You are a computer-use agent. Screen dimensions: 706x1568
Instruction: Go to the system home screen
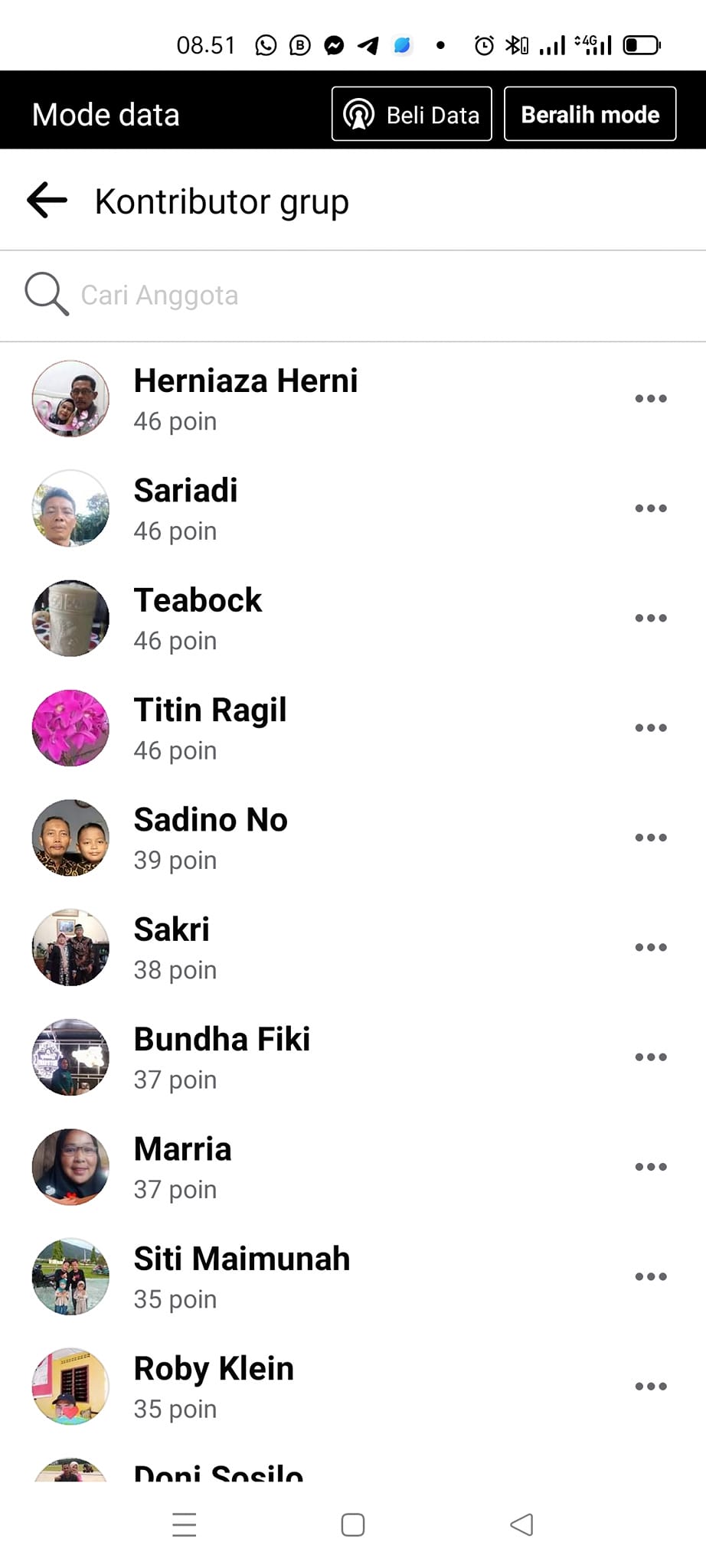353,1525
